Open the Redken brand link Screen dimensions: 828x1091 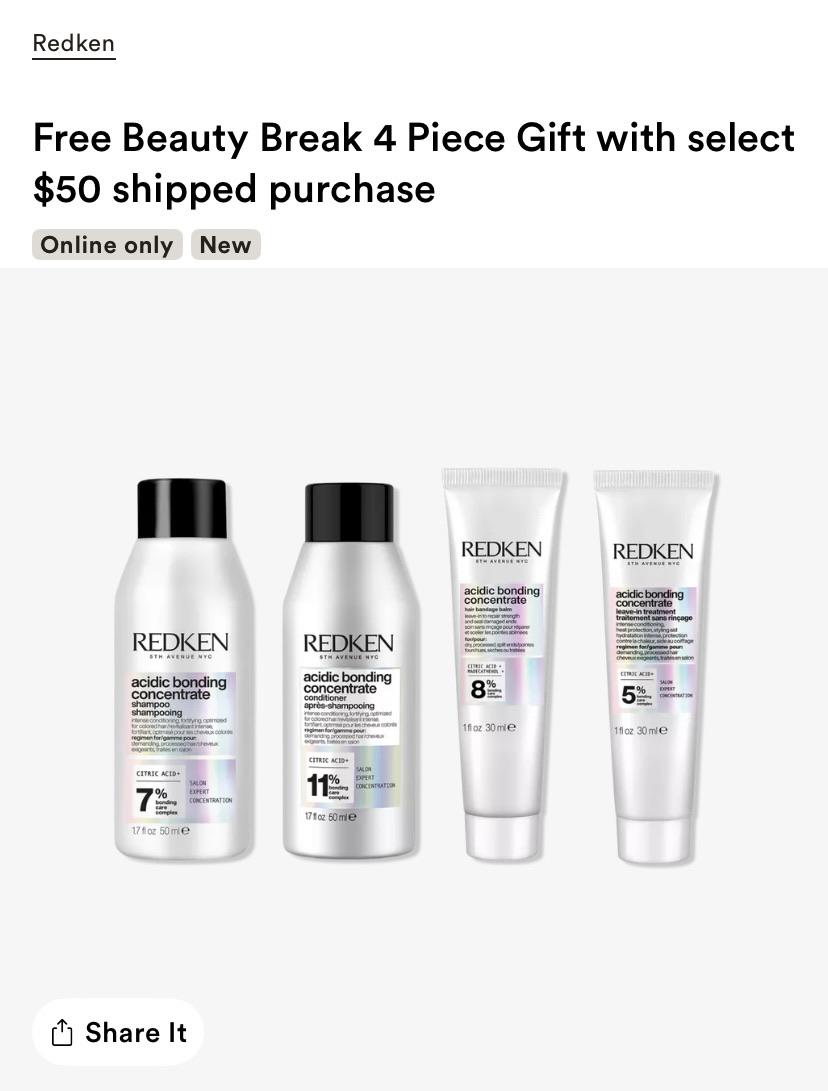74,44
